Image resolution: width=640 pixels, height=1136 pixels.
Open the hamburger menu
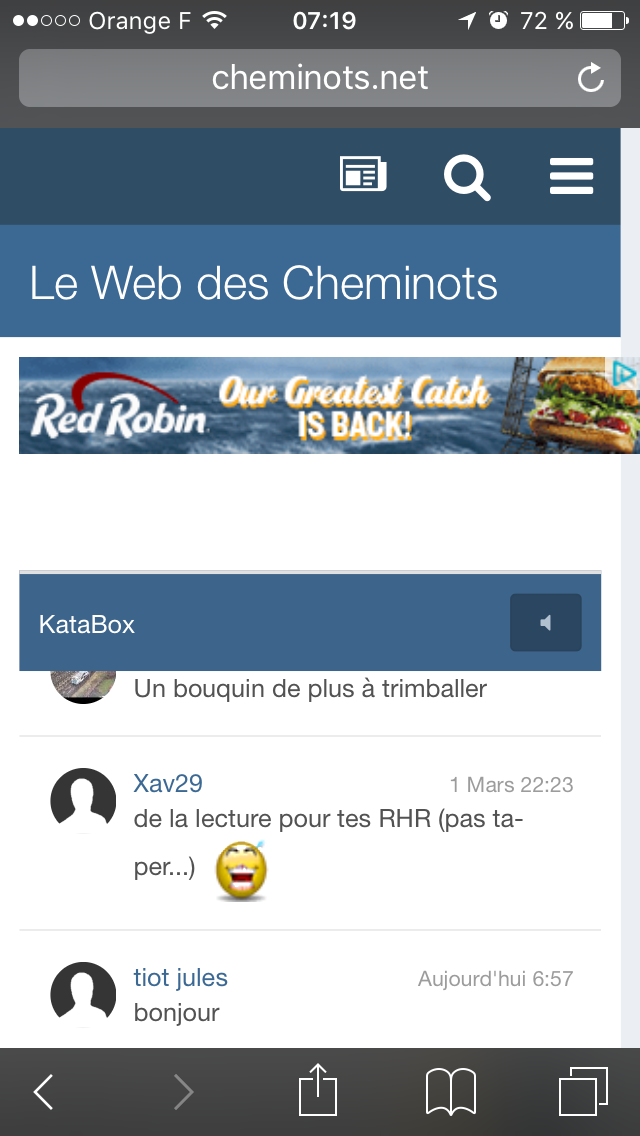point(572,176)
